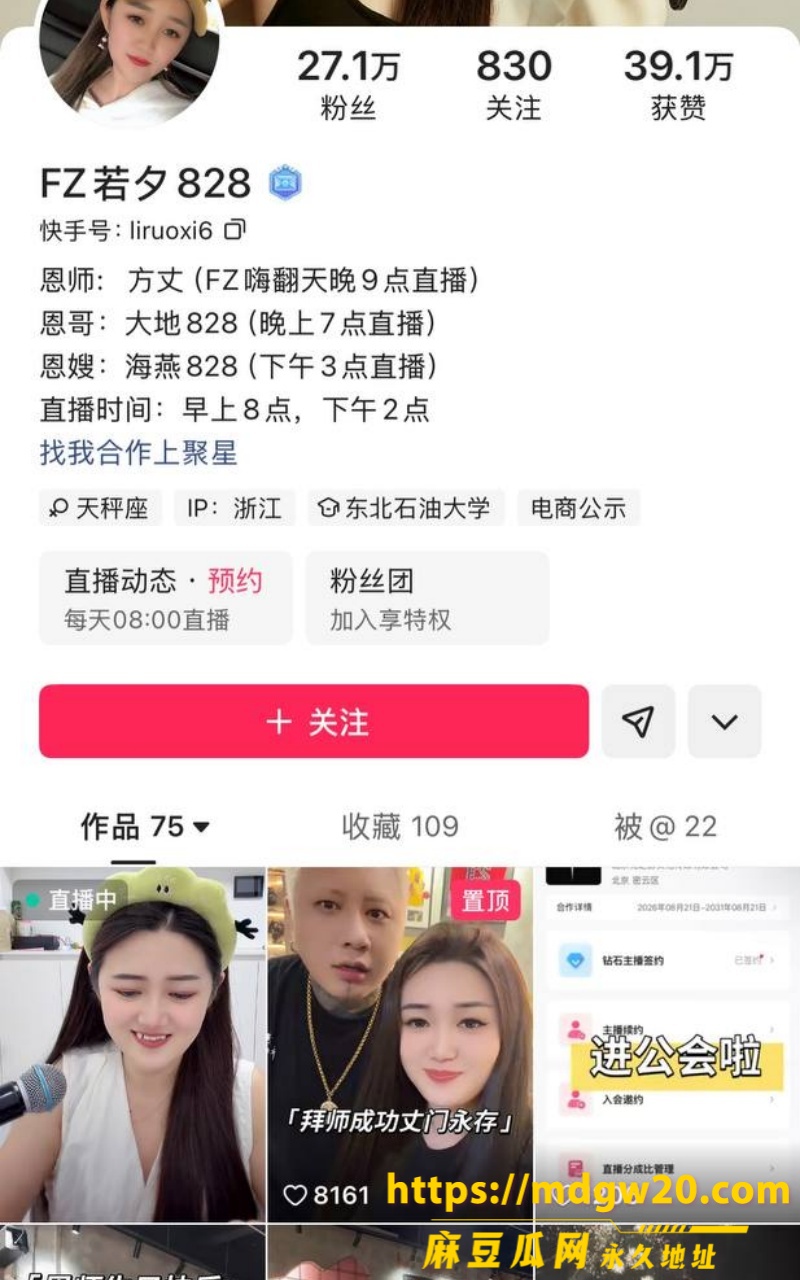This screenshot has height=1280, width=800.
Task: Copy the 快手号 liruoxi6 ID
Action: (235, 230)
